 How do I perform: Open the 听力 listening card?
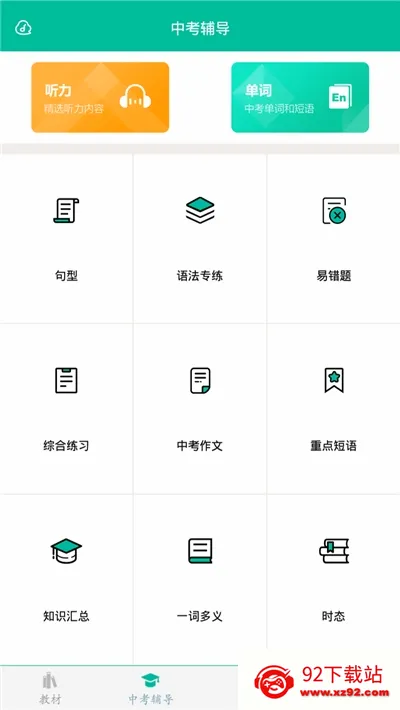(x=100, y=97)
